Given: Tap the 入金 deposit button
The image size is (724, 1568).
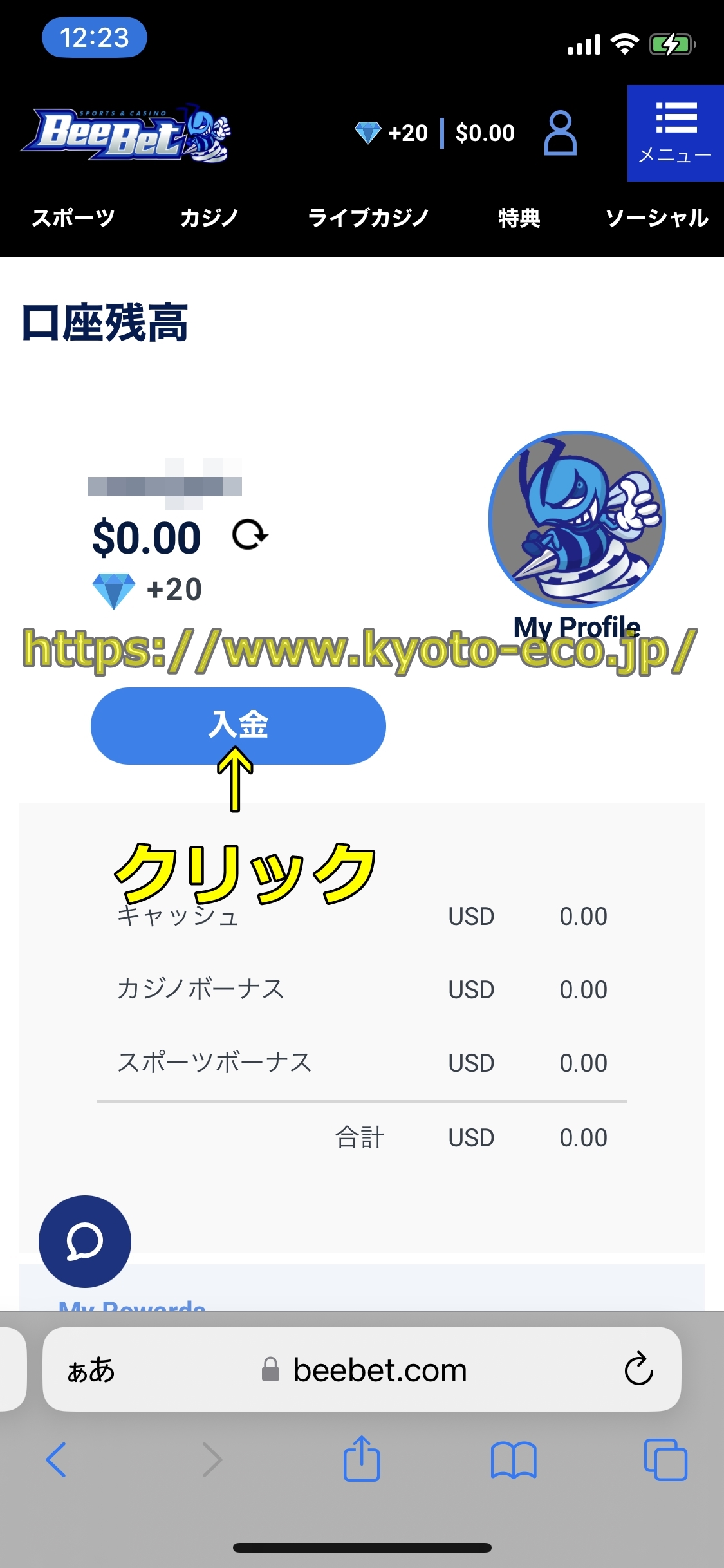Looking at the screenshot, I should [x=238, y=725].
